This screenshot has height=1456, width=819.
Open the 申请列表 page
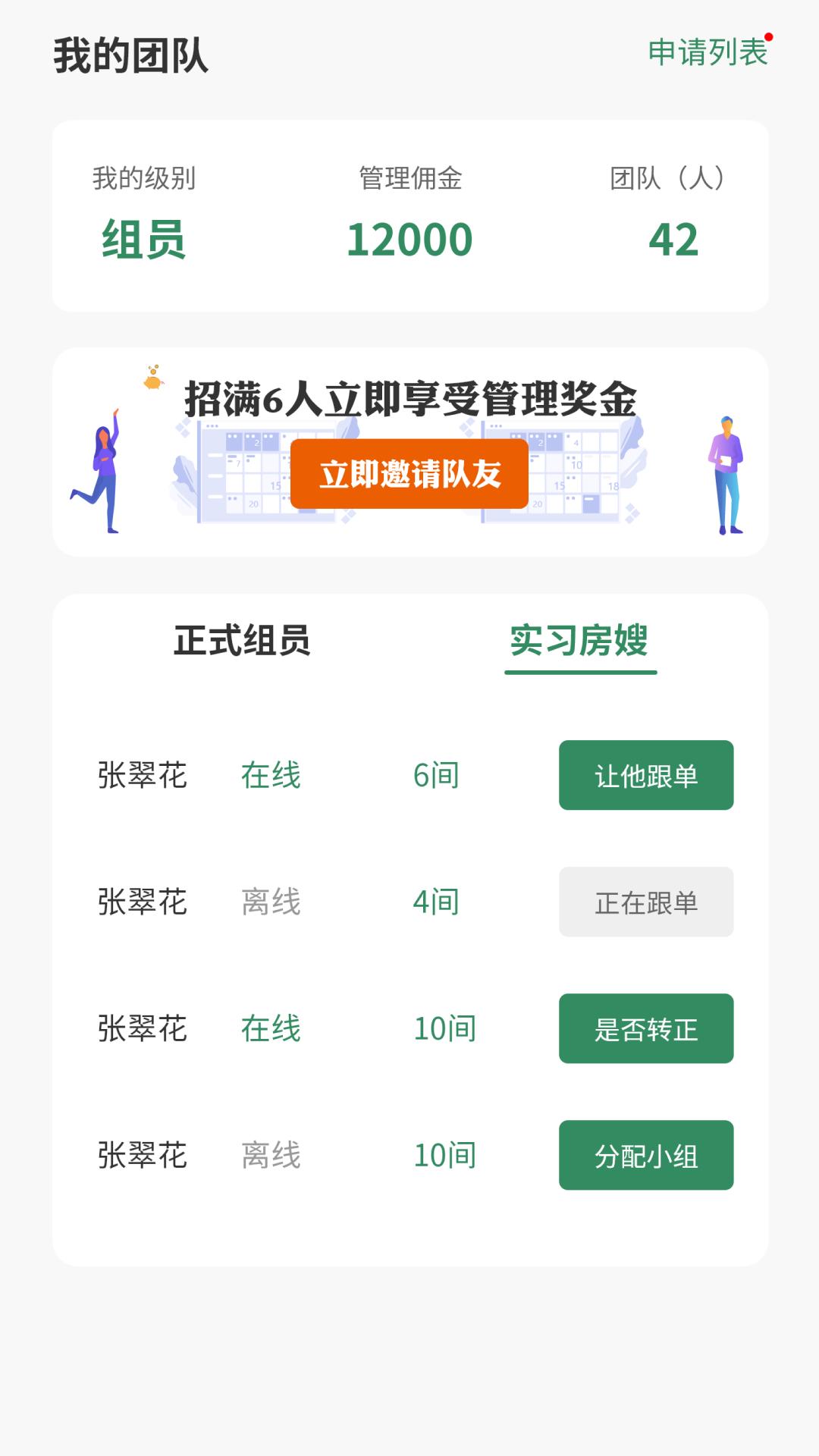(705, 53)
